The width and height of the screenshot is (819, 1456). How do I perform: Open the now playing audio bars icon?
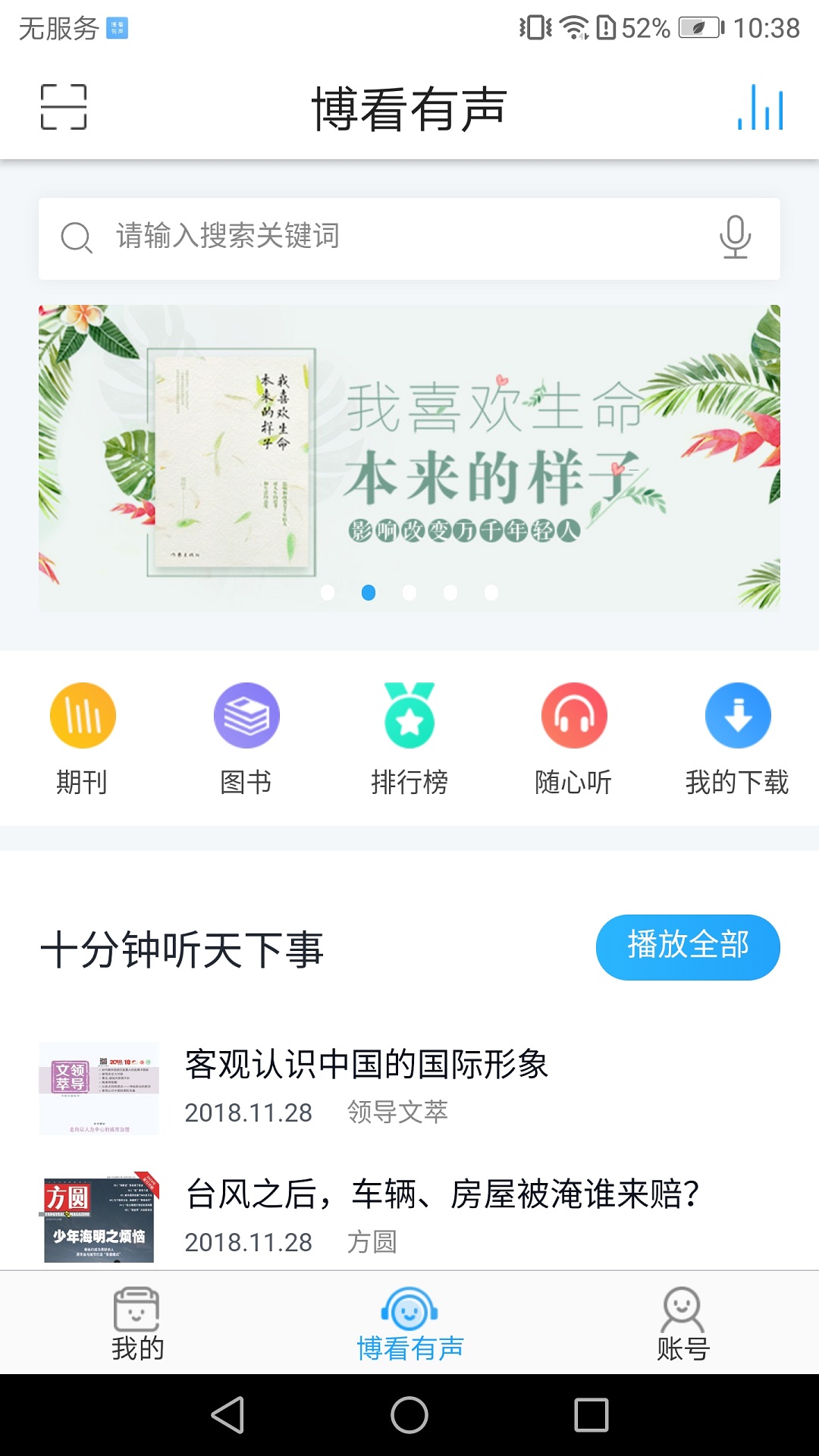[760, 108]
